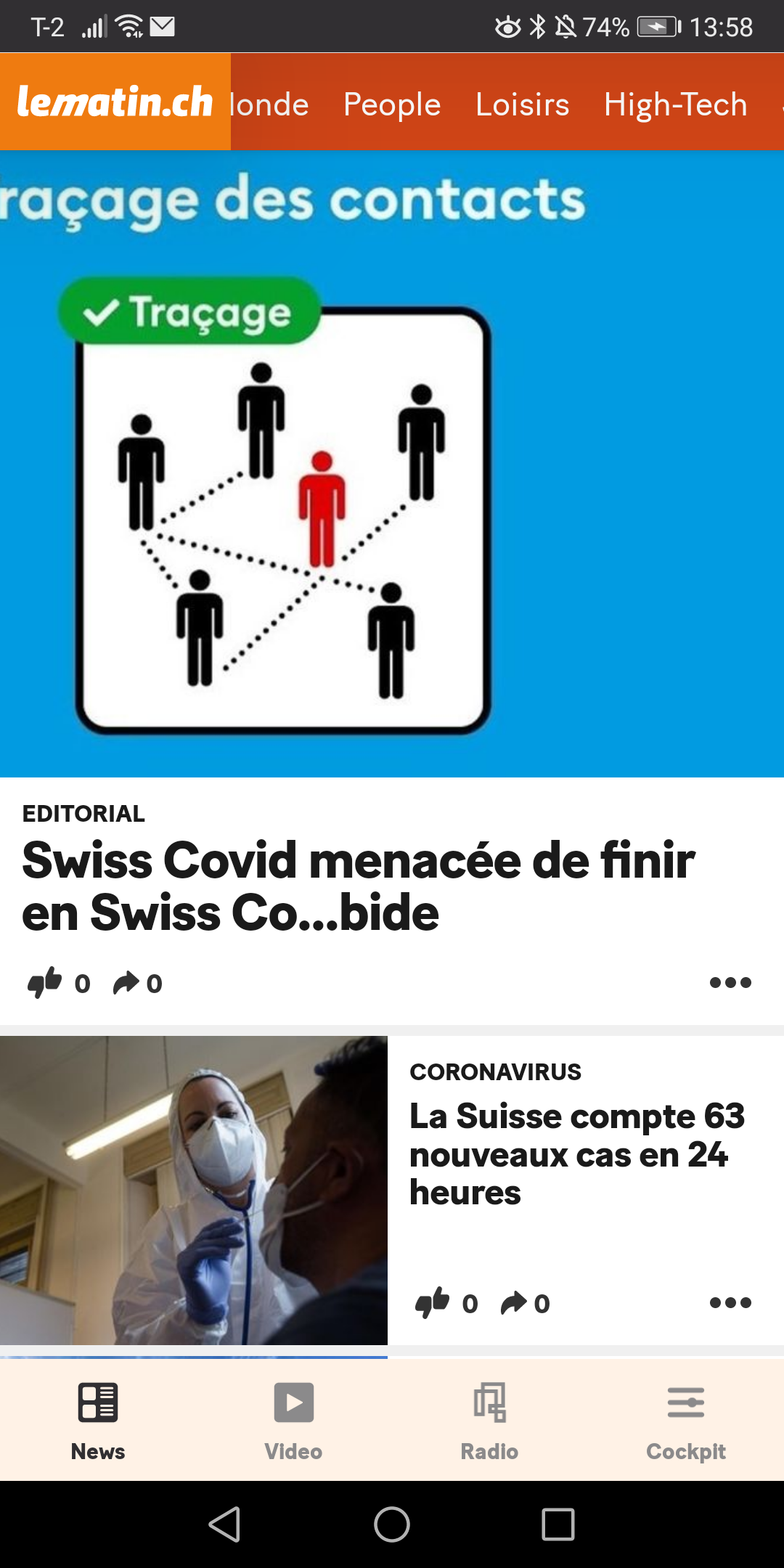Share the 63 nouveaux cas article

(x=514, y=1303)
